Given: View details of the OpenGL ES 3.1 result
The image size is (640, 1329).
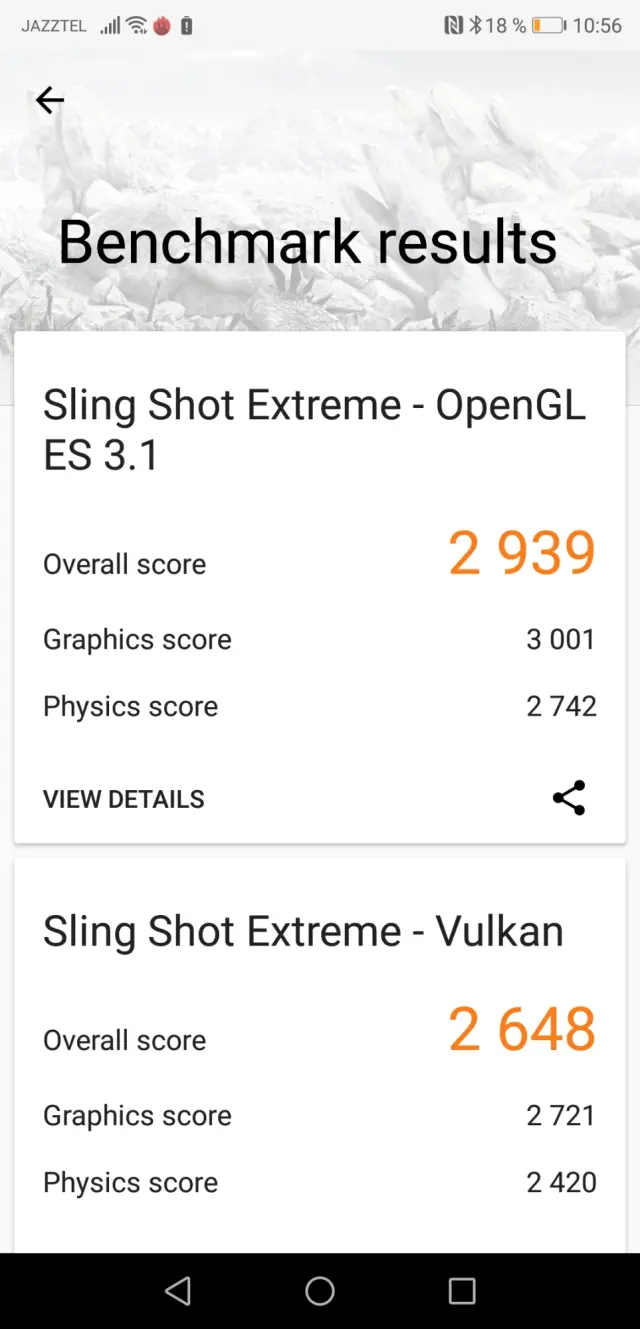Looking at the screenshot, I should tap(124, 799).
